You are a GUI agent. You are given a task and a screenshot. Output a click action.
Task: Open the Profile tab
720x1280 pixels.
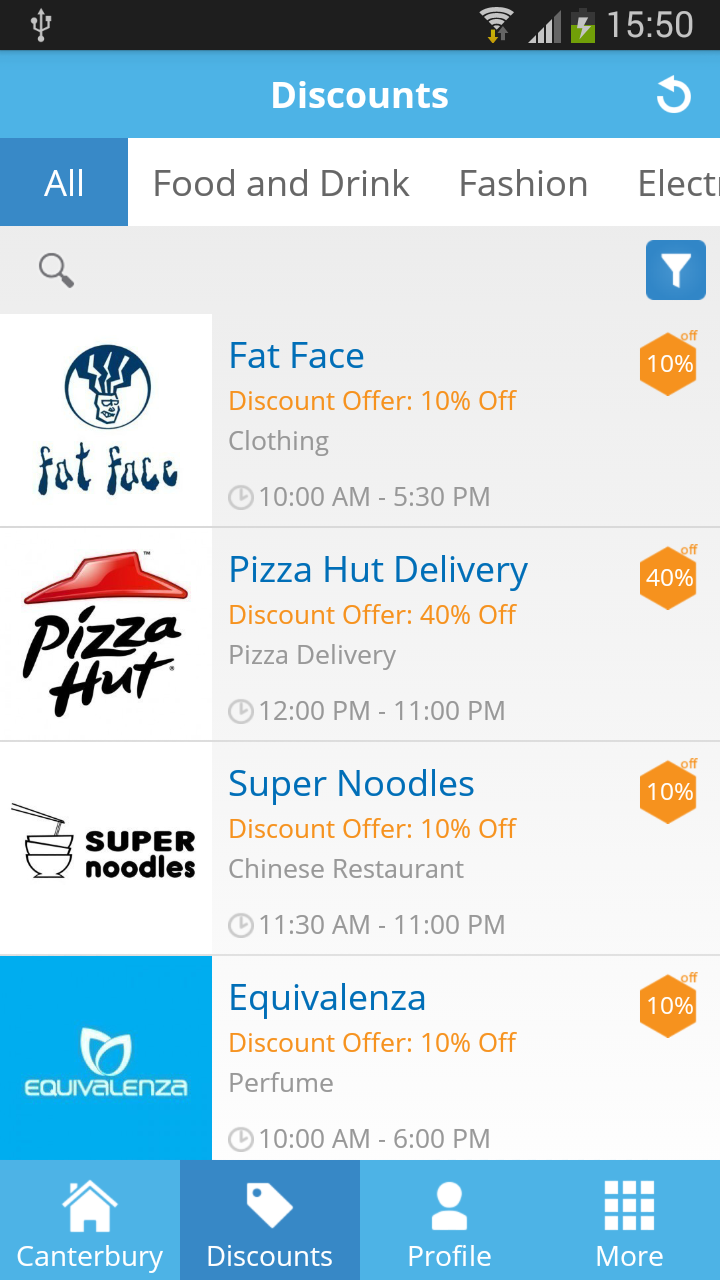(x=450, y=1222)
